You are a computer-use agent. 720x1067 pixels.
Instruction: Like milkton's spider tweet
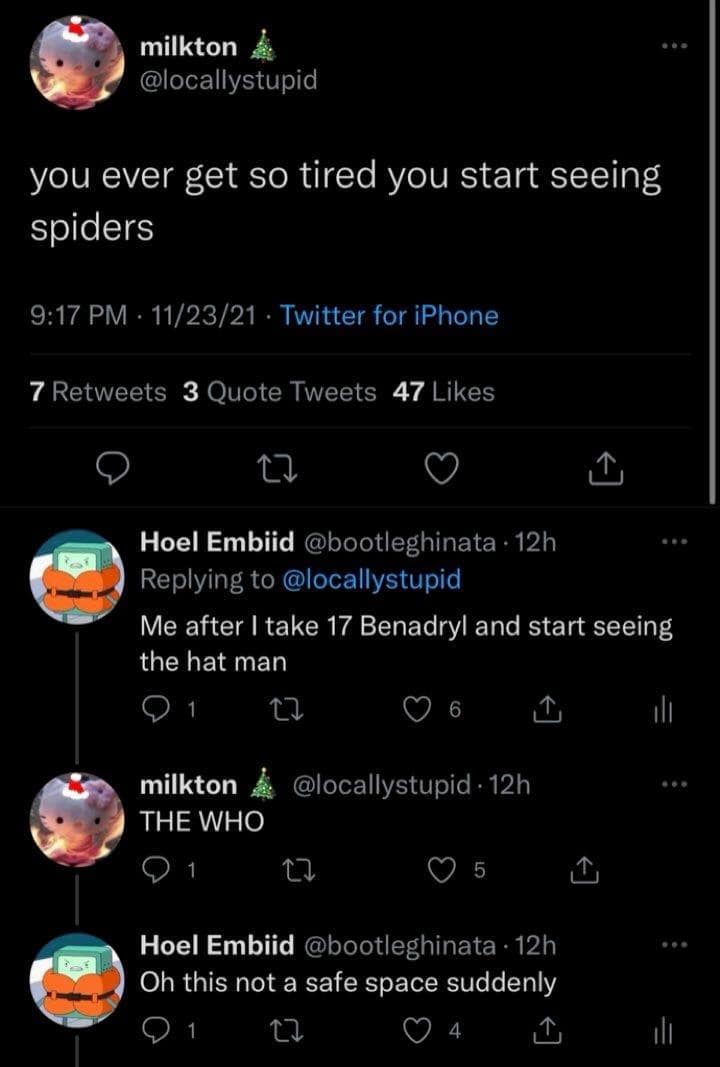pos(441,466)
